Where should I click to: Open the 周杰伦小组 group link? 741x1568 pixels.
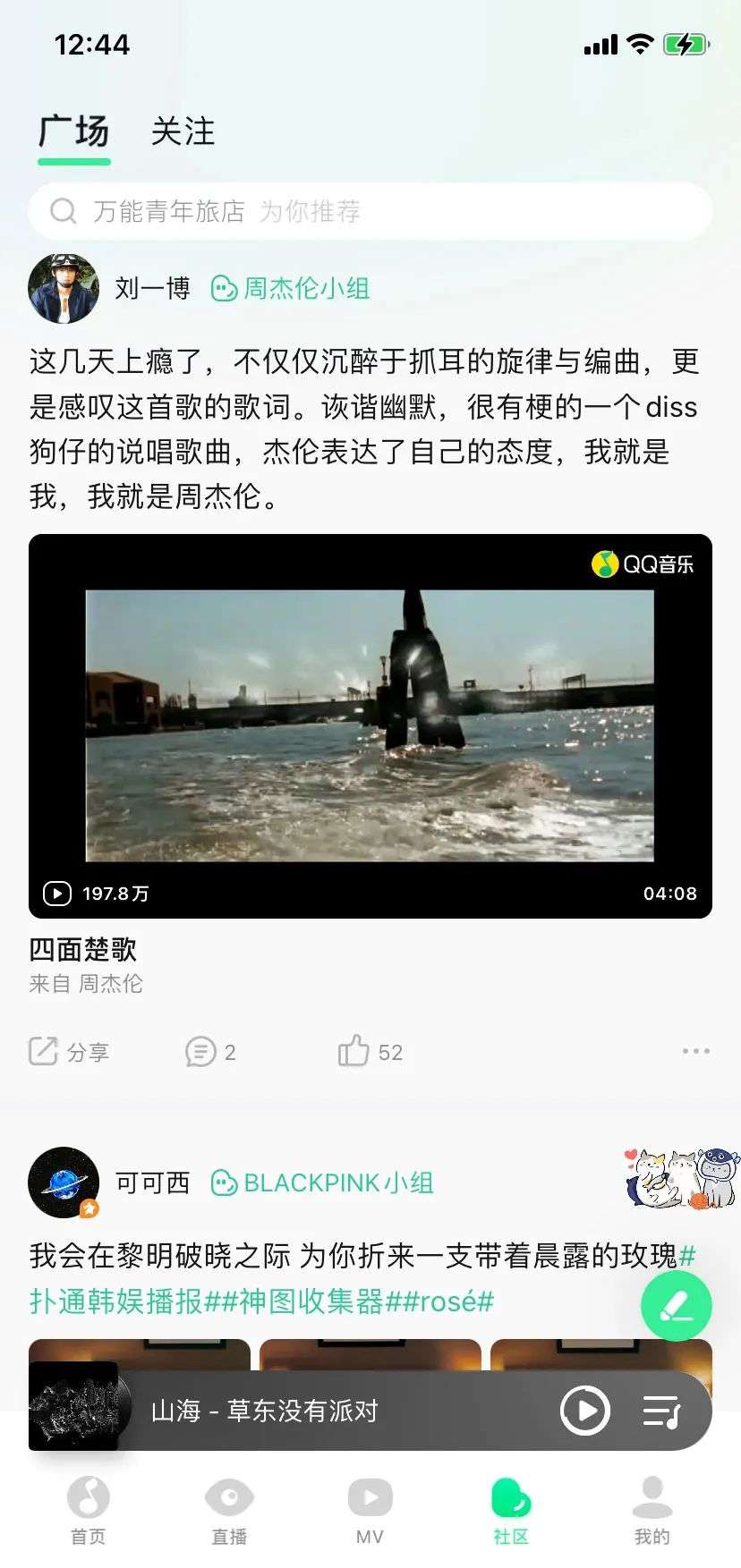pos(291,288)
